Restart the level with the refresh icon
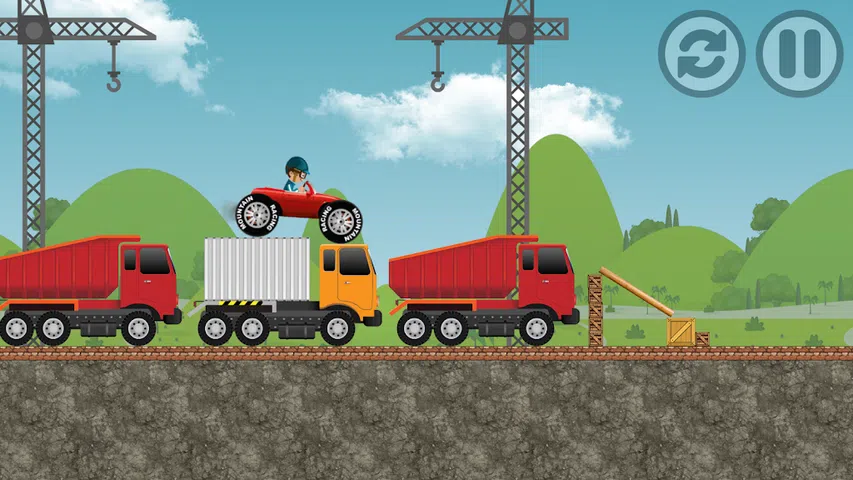The height and width of the screenshot is (480, 853). pos(701,53)
